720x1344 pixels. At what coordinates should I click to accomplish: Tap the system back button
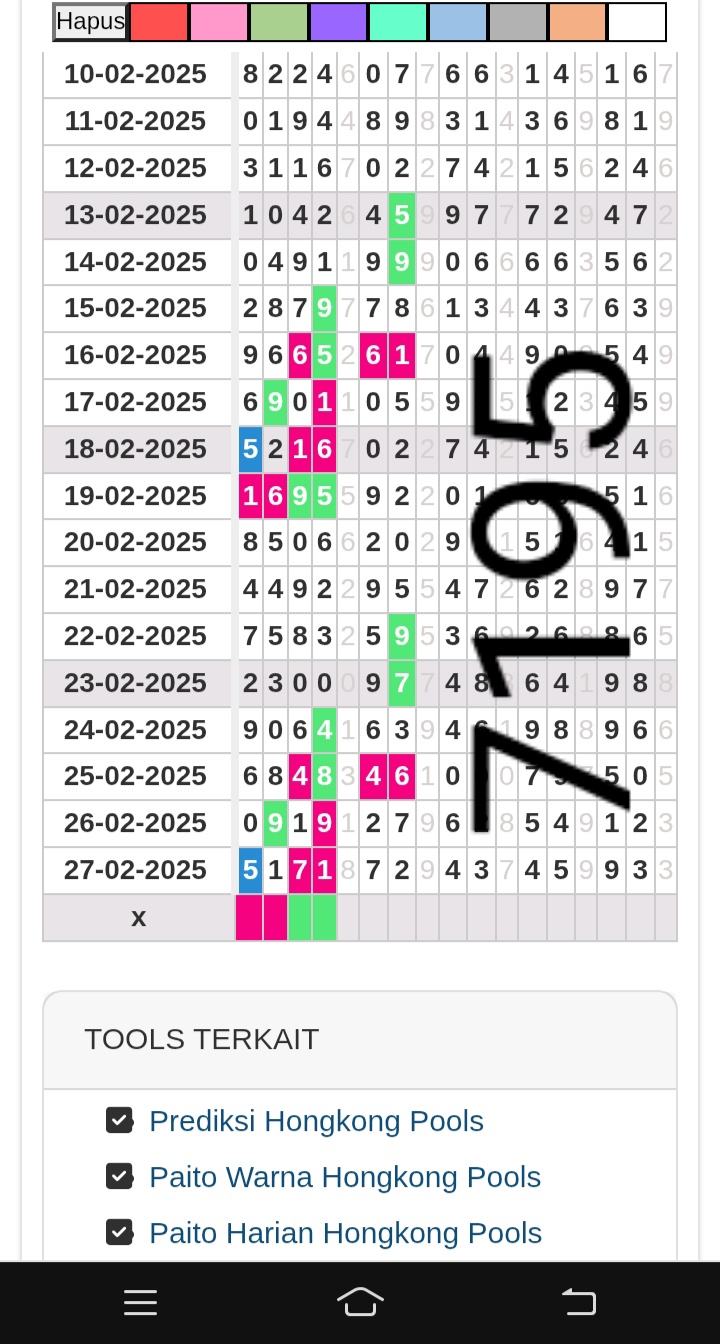coord(579,1302)
